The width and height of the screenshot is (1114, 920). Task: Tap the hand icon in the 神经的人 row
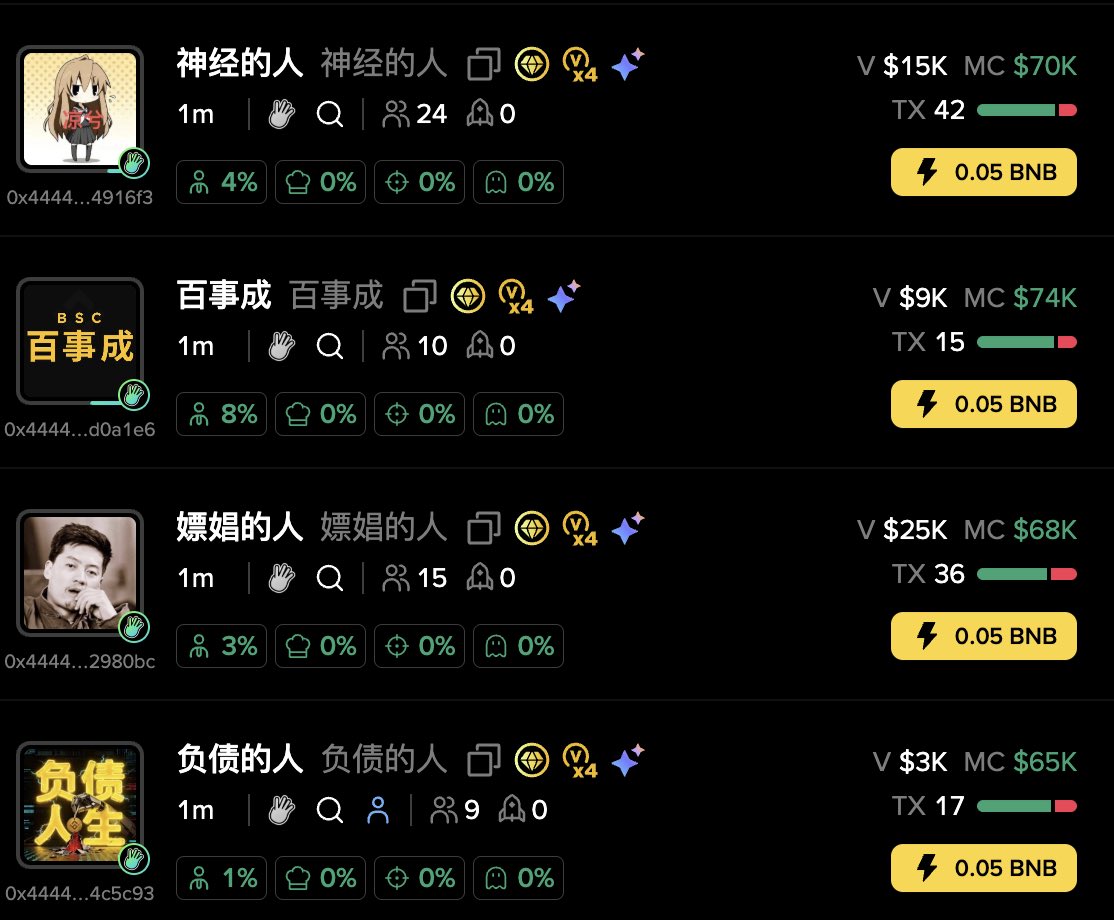(x=280, y=115)
